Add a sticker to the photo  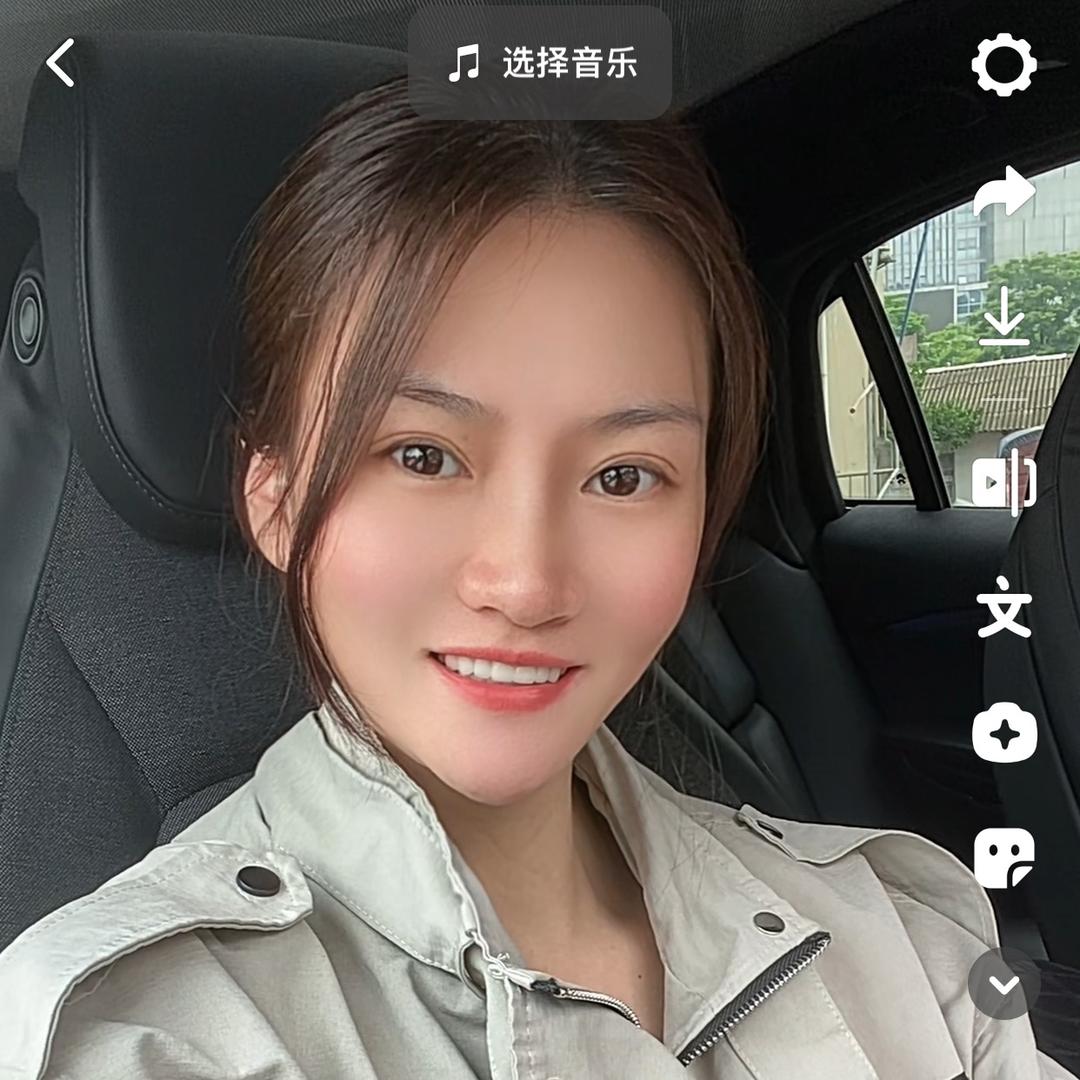1003,858
